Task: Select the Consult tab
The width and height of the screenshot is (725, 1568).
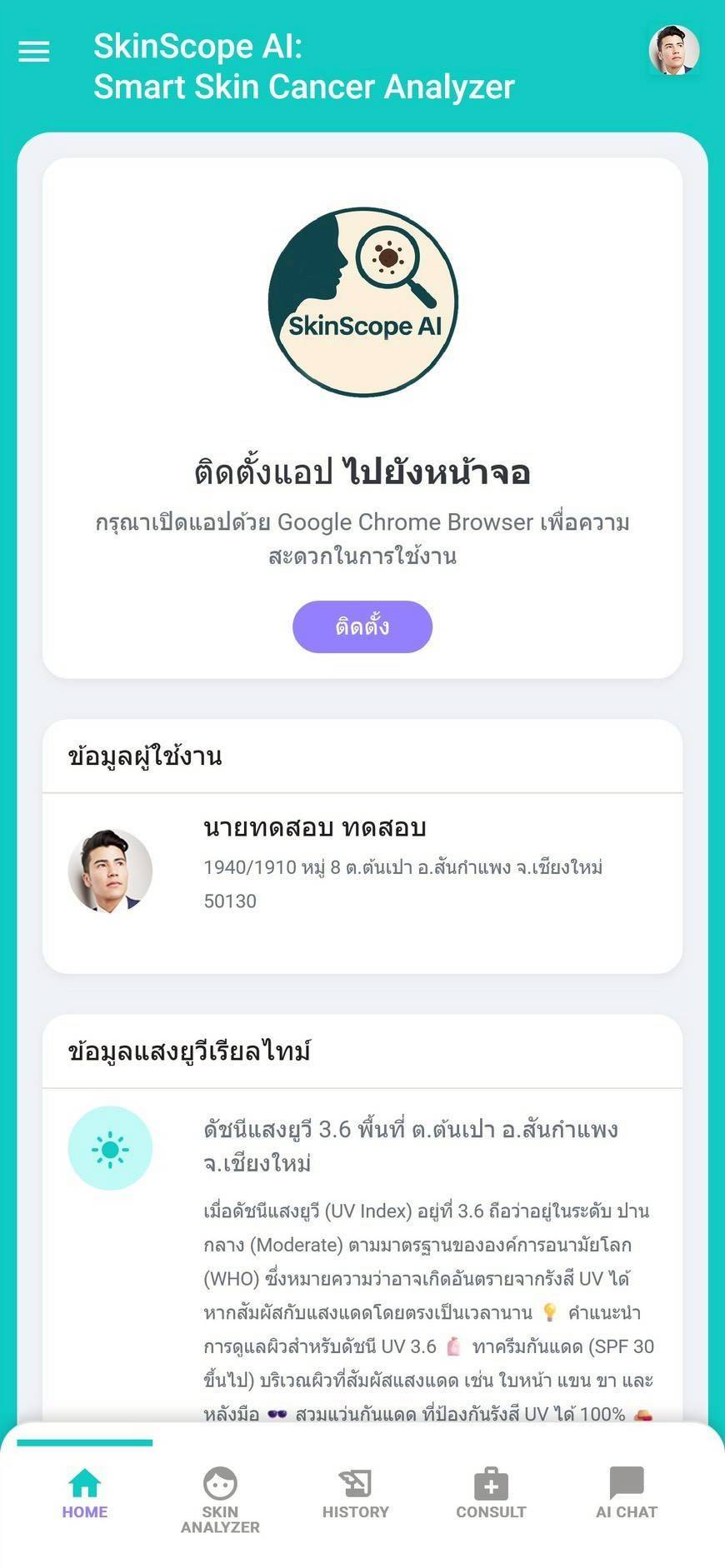Action: (491, 1495)
